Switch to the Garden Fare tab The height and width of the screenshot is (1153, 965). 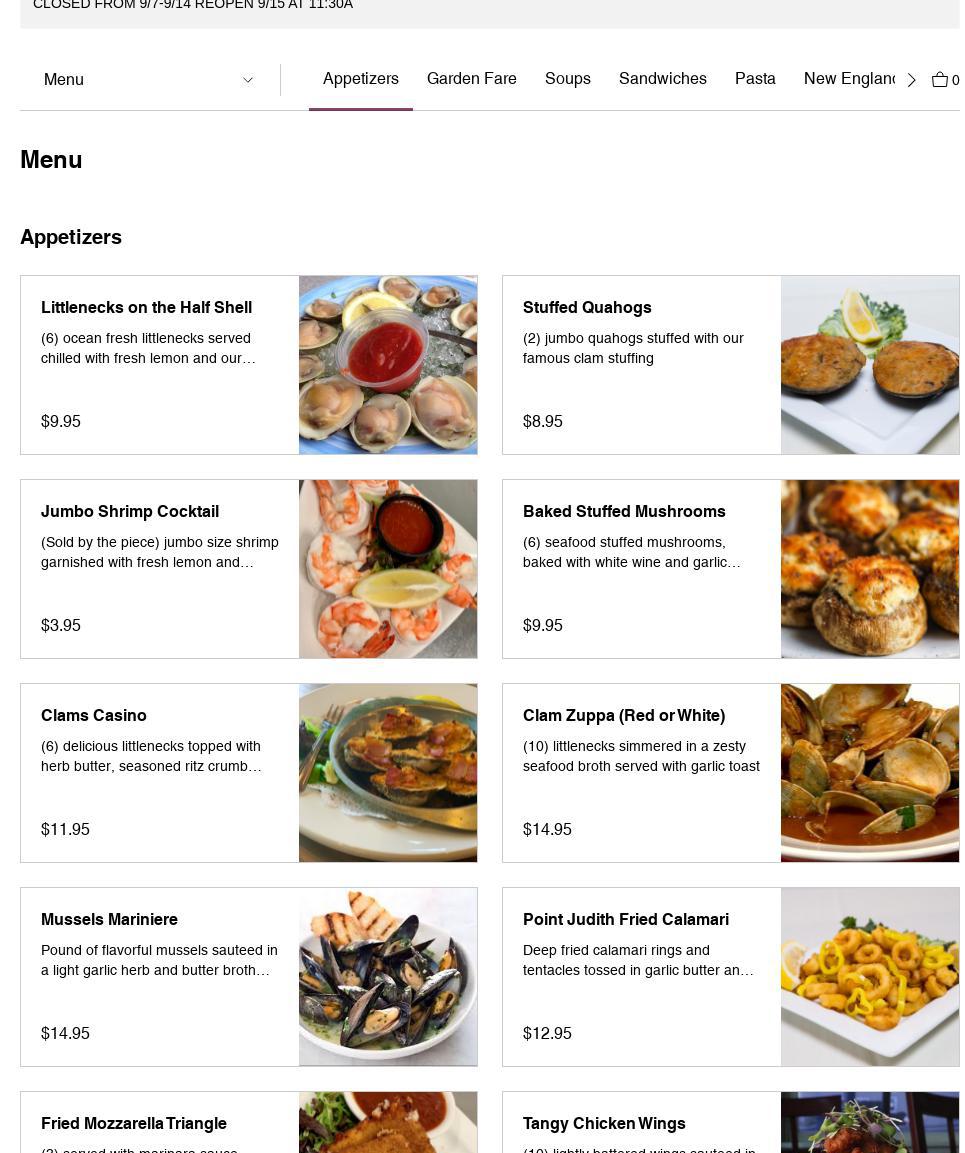click(471, 79)
